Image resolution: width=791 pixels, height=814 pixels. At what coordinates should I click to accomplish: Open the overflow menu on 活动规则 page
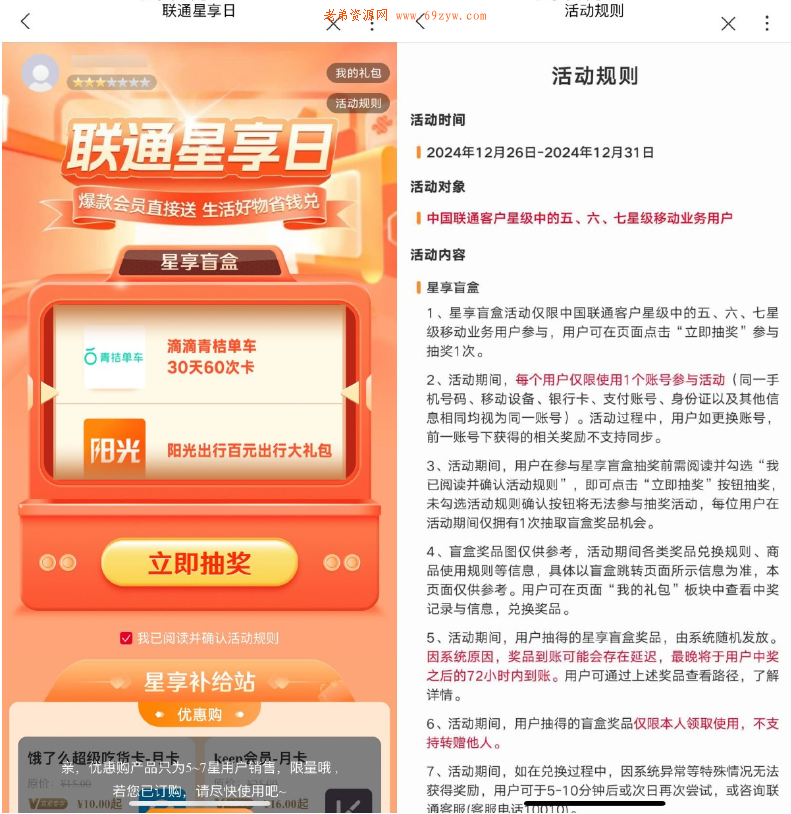(x=767, y=23)
